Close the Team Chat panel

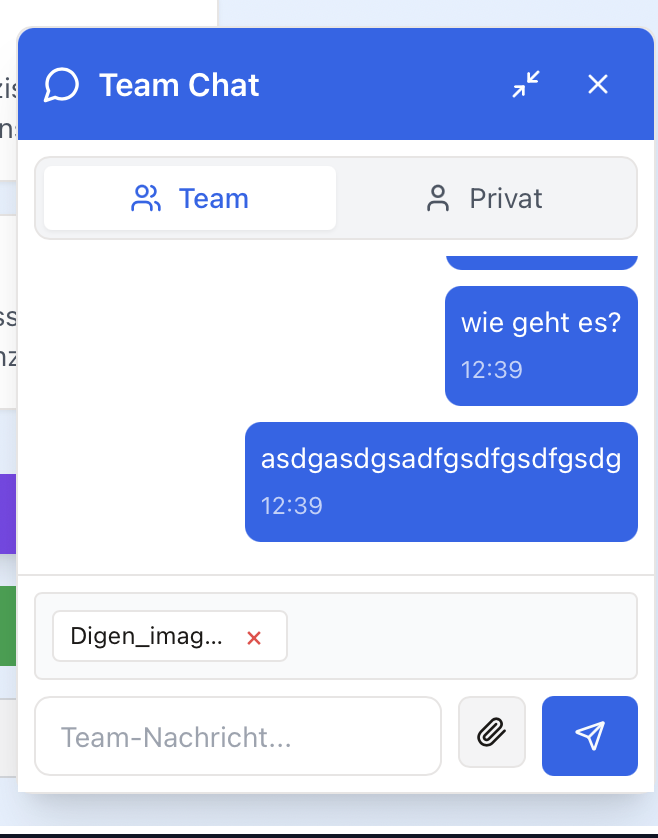point(598,85)
